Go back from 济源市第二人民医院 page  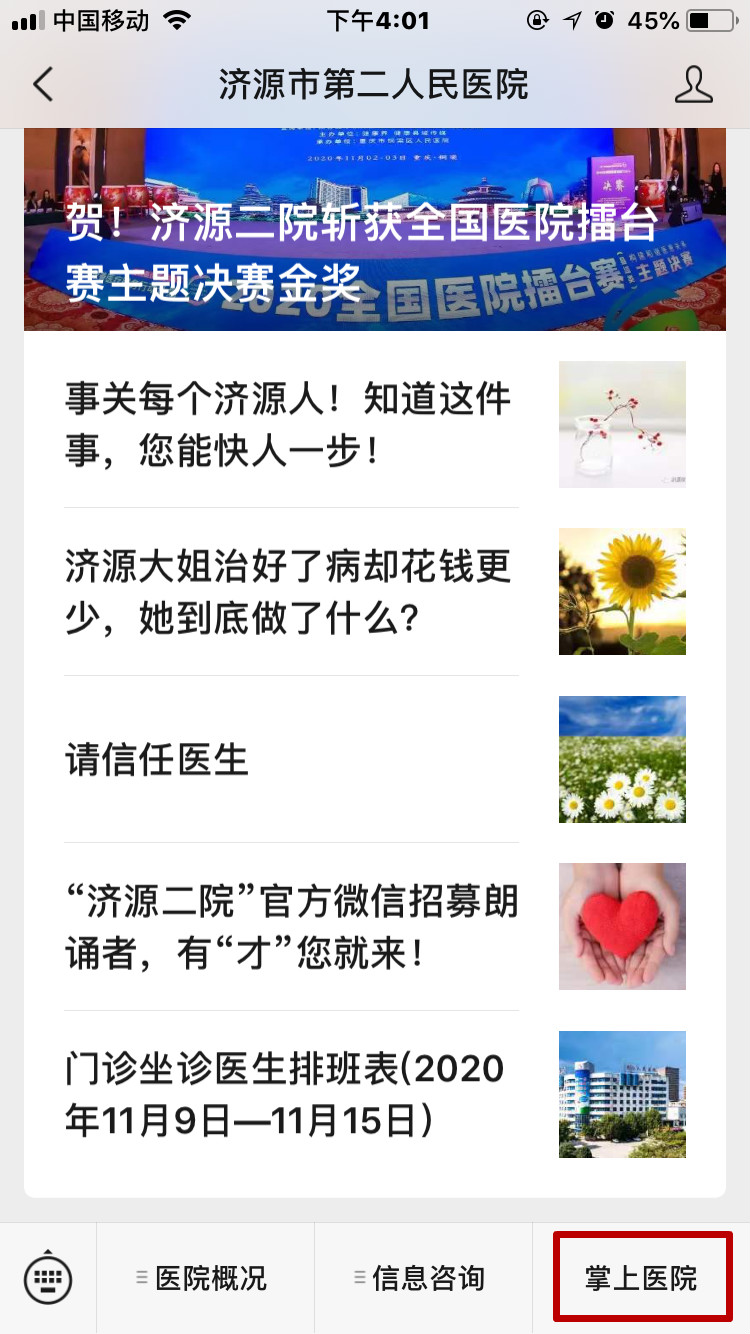(42, 85)
